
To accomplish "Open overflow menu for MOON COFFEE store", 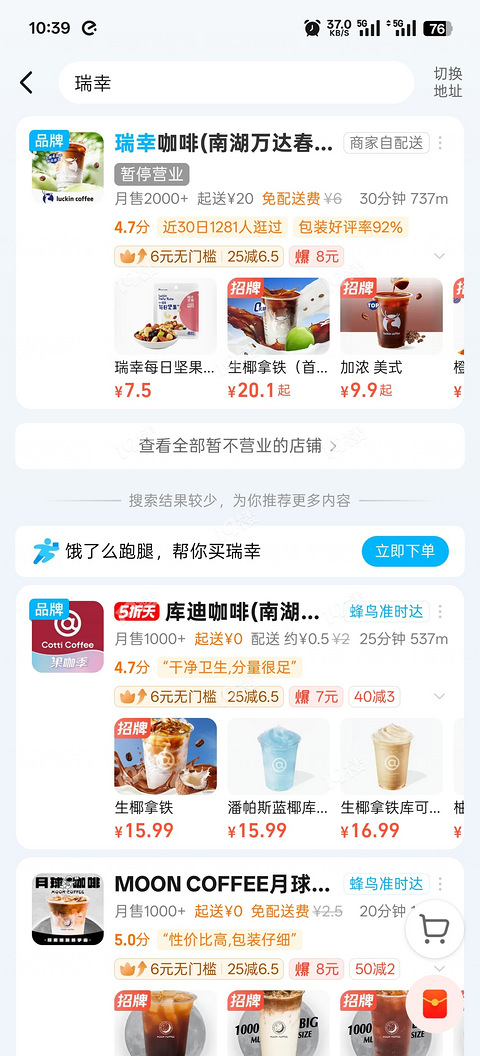I will click(x=440, y=884).
